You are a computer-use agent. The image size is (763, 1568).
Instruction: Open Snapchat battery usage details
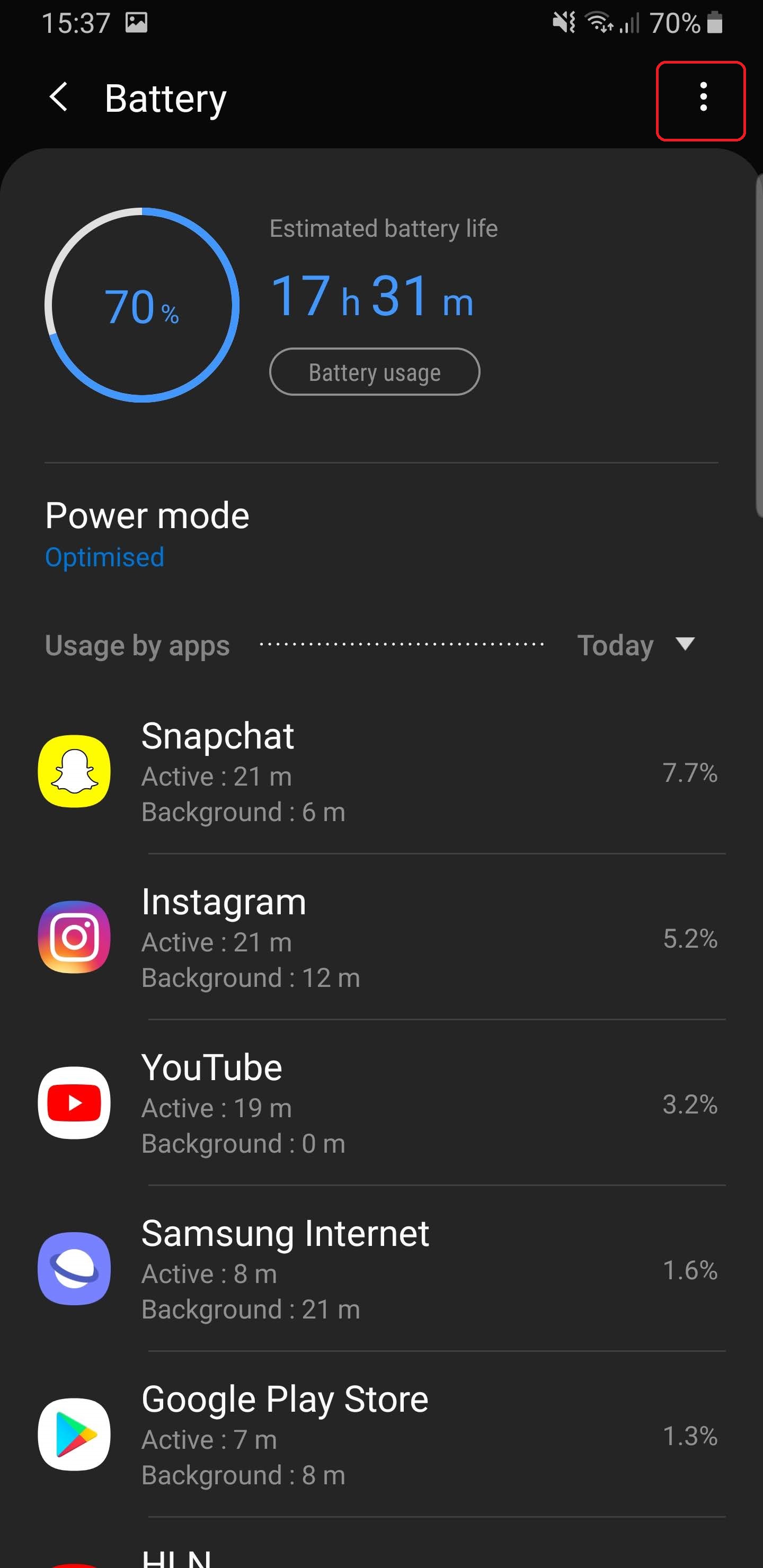pyautogui.click(x=381, y=772)
